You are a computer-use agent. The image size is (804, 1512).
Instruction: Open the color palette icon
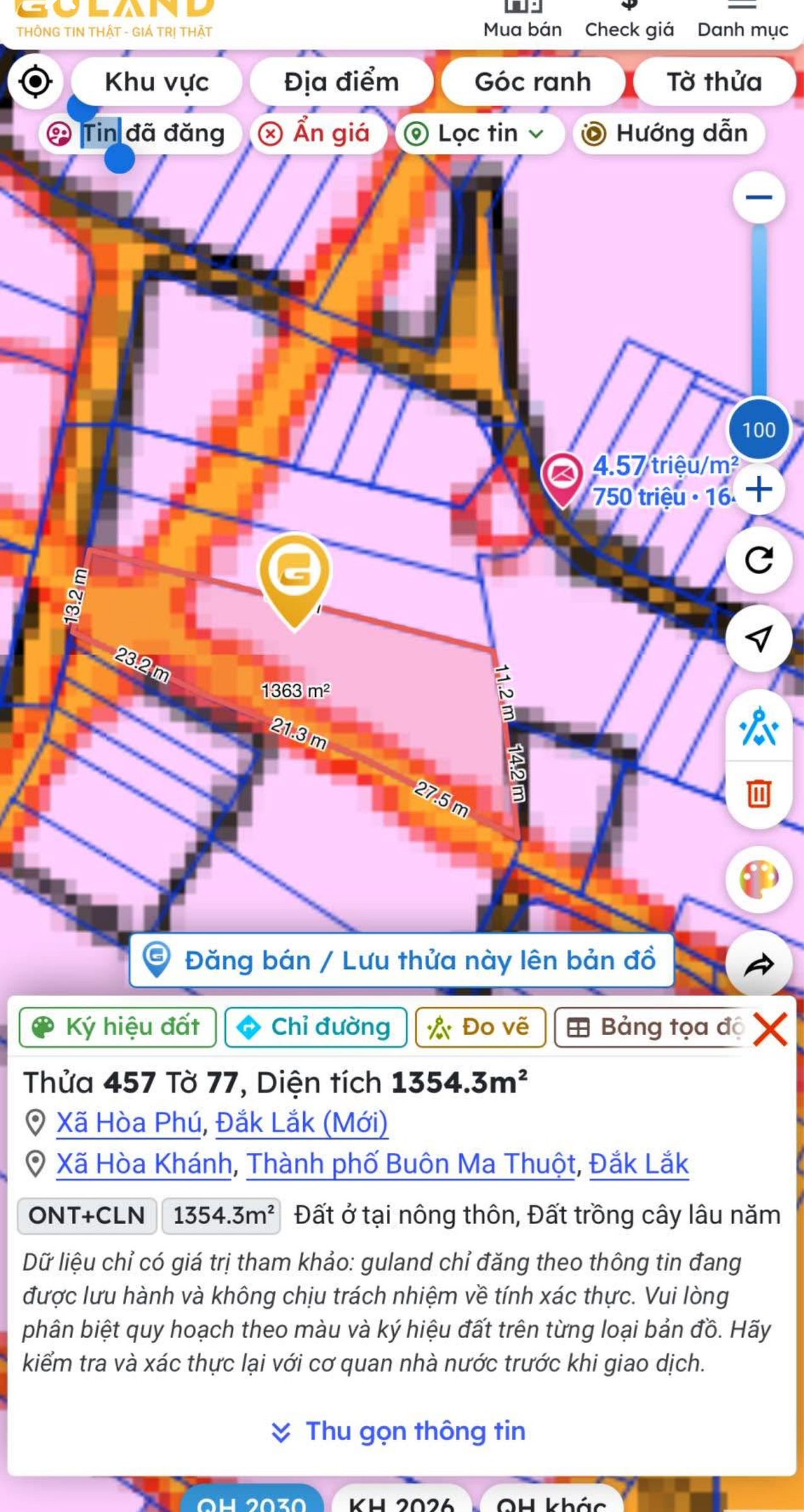click(x=759, y=879)
